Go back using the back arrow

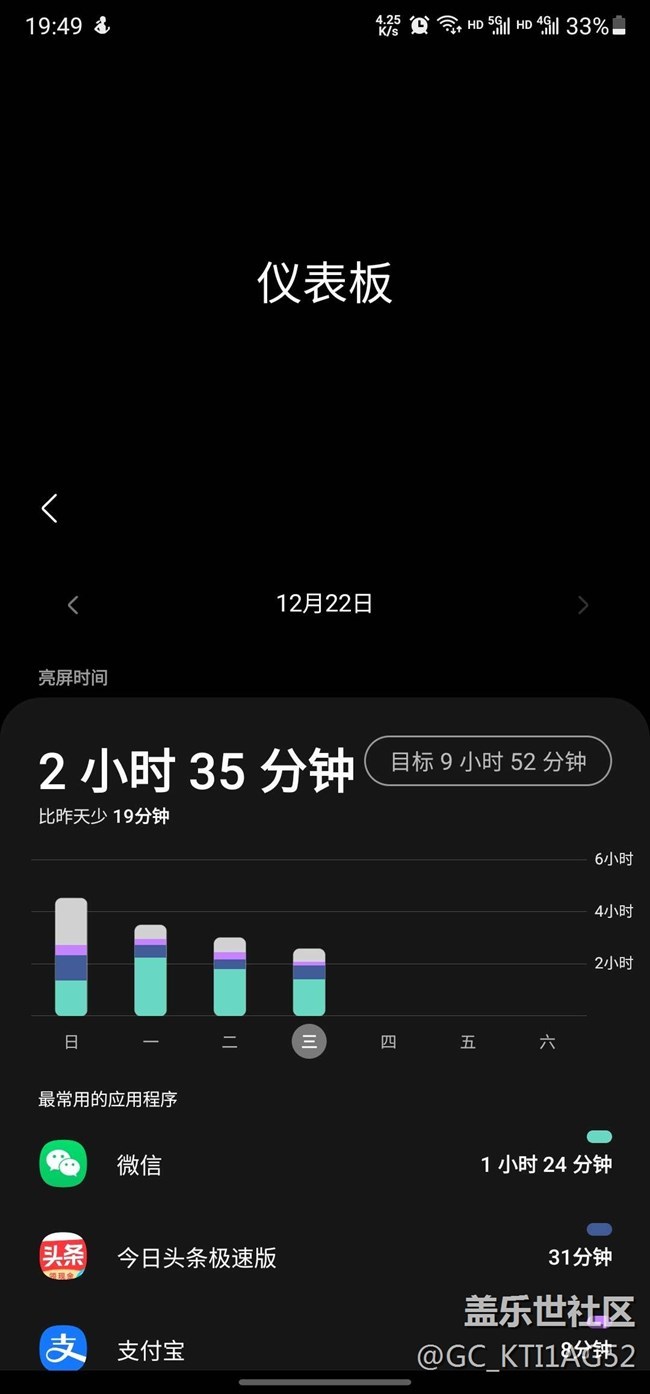pos(49,508)
